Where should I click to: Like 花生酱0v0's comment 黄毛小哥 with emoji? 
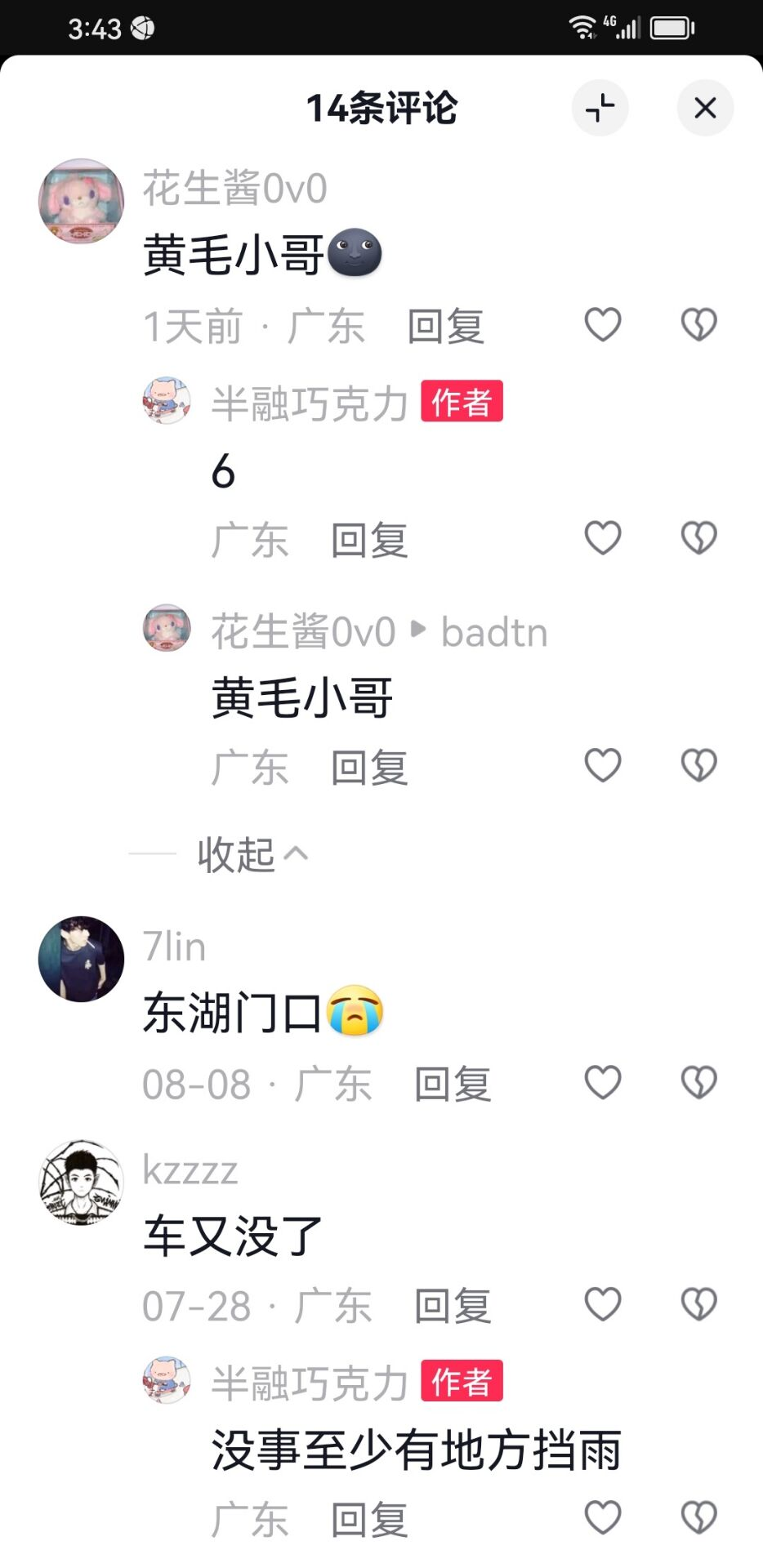click(x=603, y=325)
